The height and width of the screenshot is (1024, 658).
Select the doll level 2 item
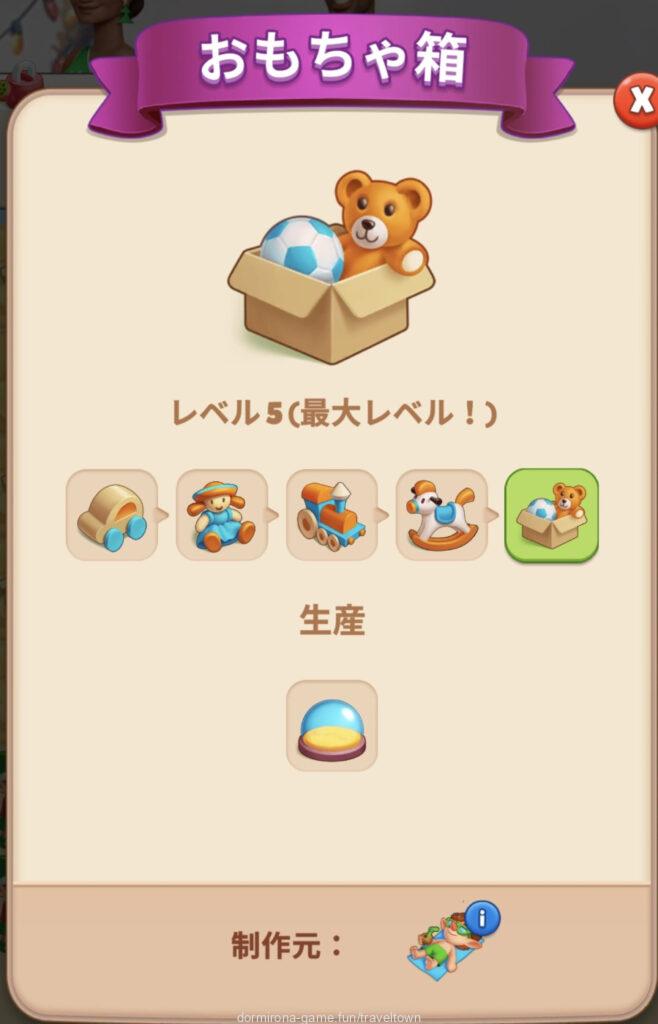tap(222, 515)
